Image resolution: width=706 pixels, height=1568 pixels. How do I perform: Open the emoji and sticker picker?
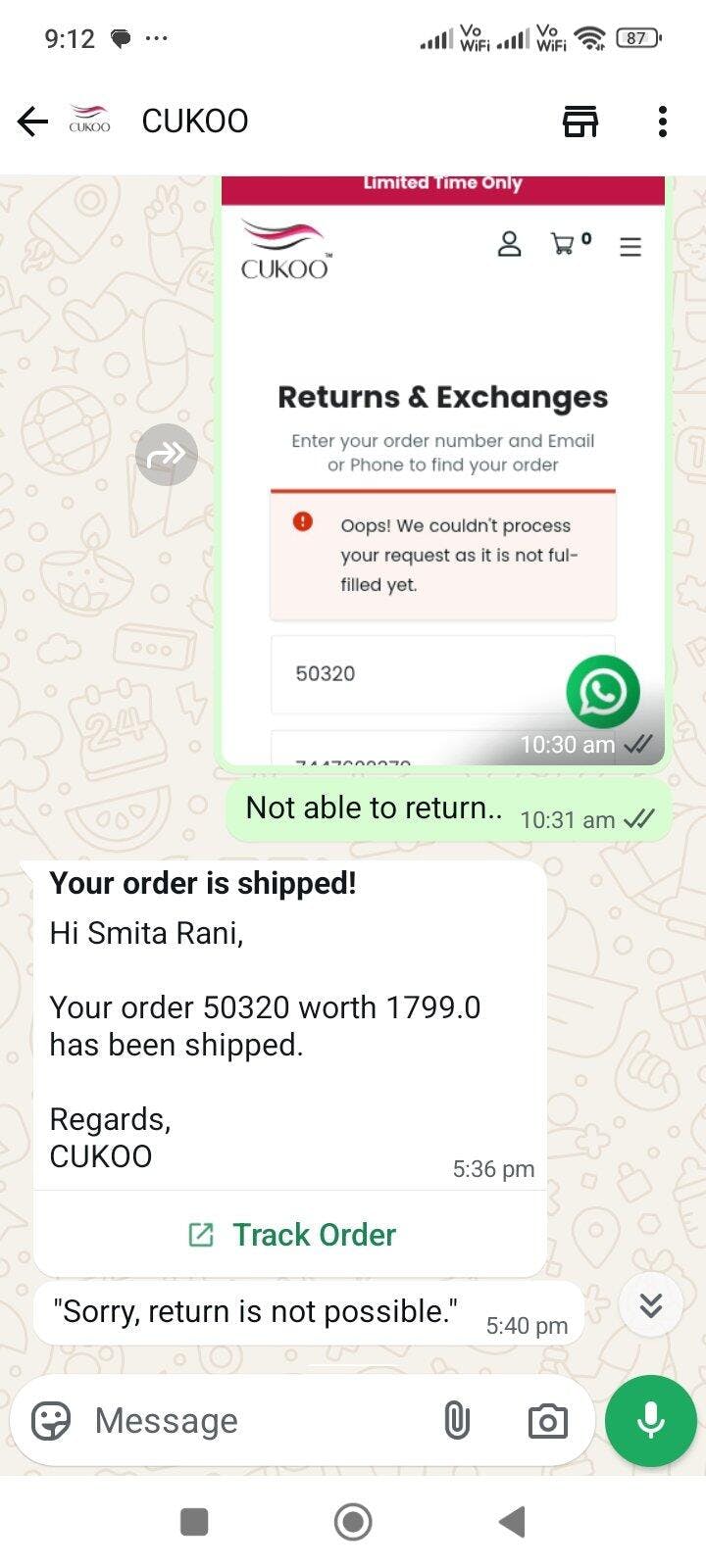tap(51, 1420)
